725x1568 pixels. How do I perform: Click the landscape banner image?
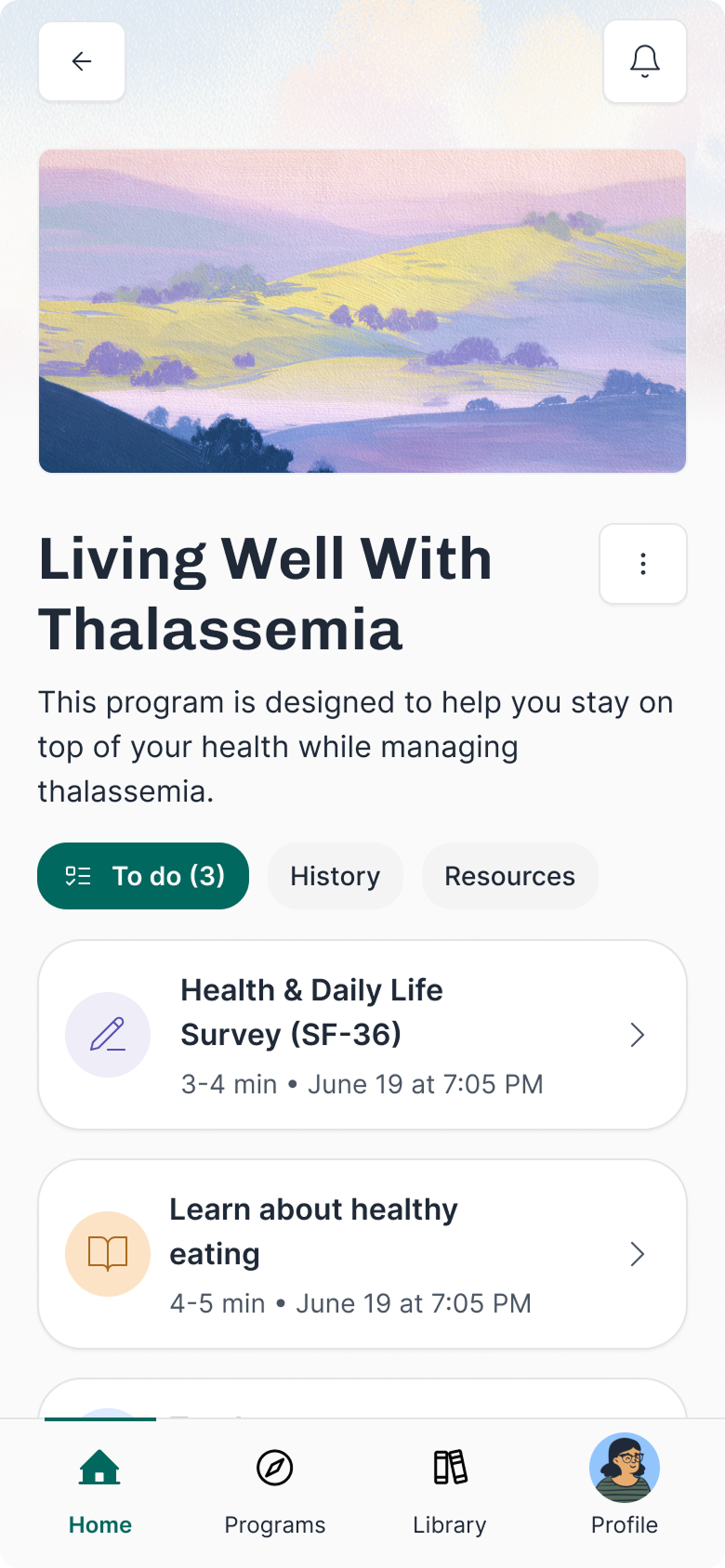tap(362, 311)
